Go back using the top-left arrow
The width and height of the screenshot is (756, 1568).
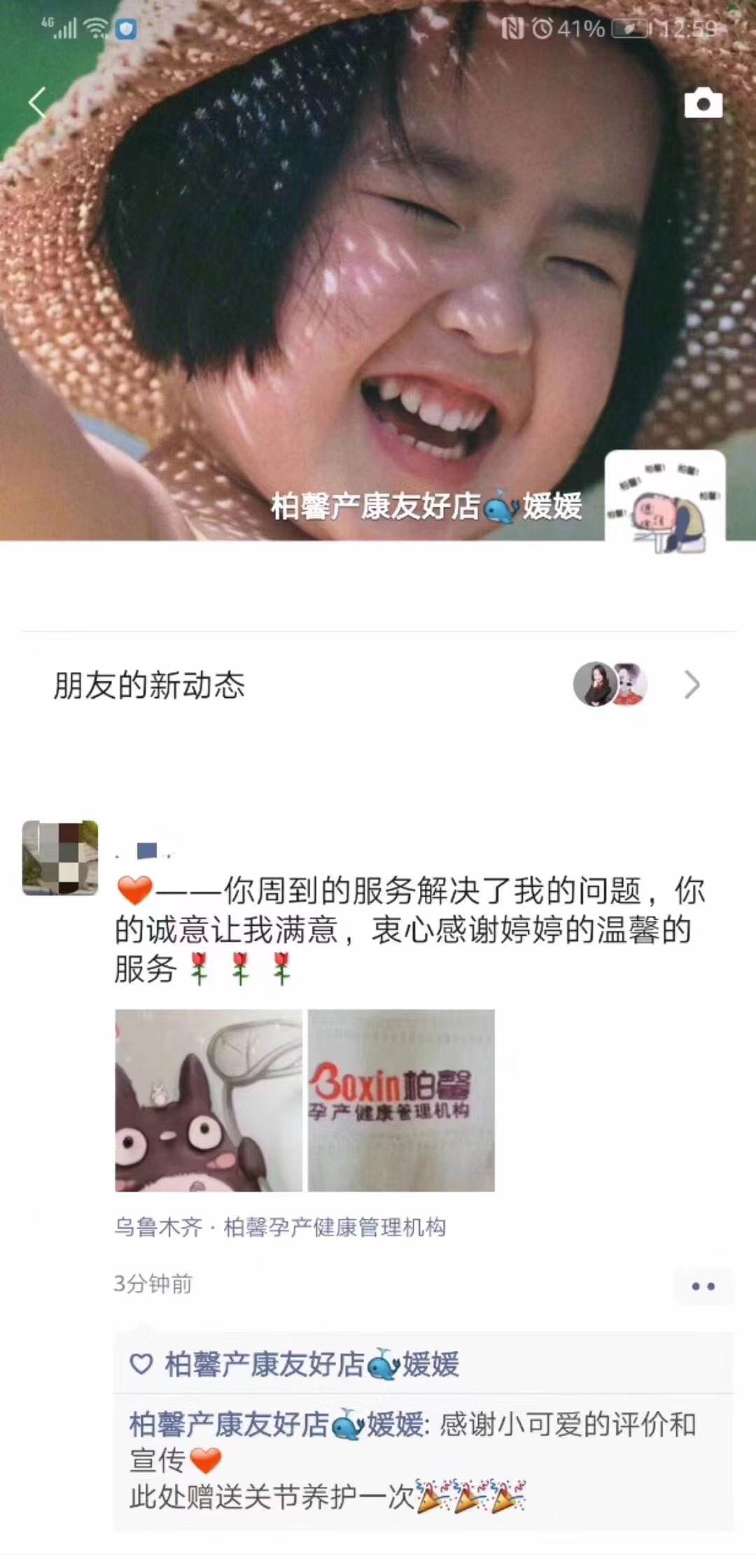pyautogui.click(x=38, y=103)
